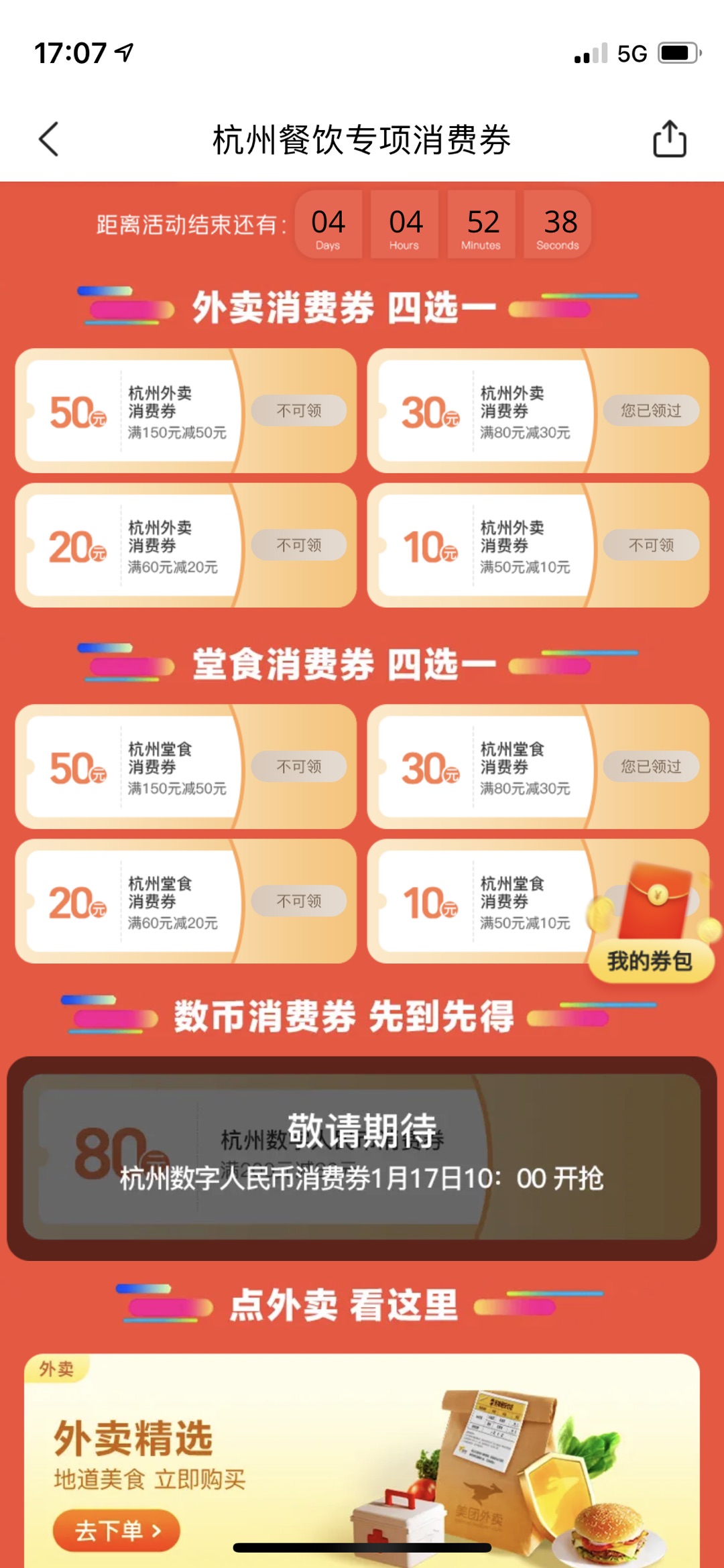
Task: Tap 不可领 on the 20元 杭州堂食 coupon
Action: pyautogui.click(x=299, y=901)
